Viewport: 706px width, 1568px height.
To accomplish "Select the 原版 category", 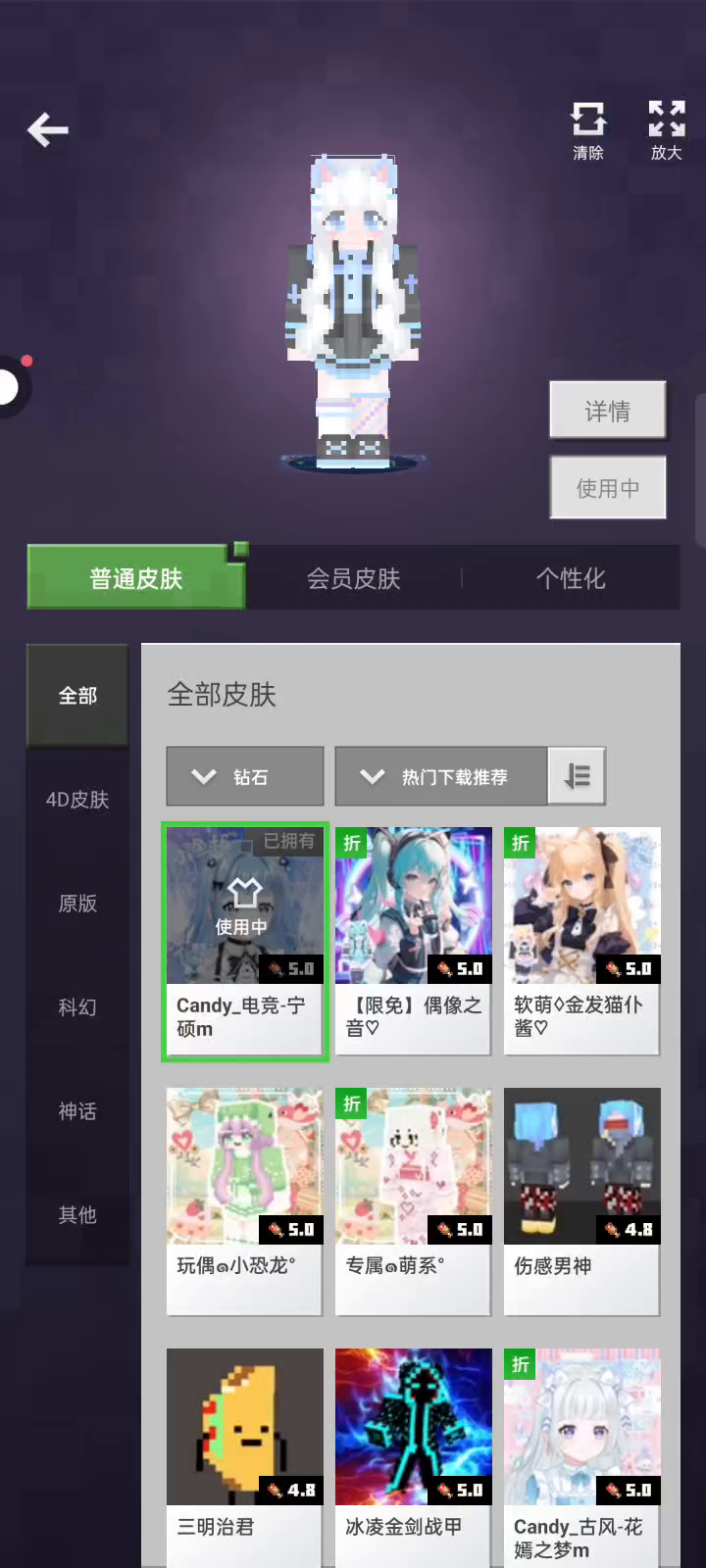I will [x=77, y=904].
